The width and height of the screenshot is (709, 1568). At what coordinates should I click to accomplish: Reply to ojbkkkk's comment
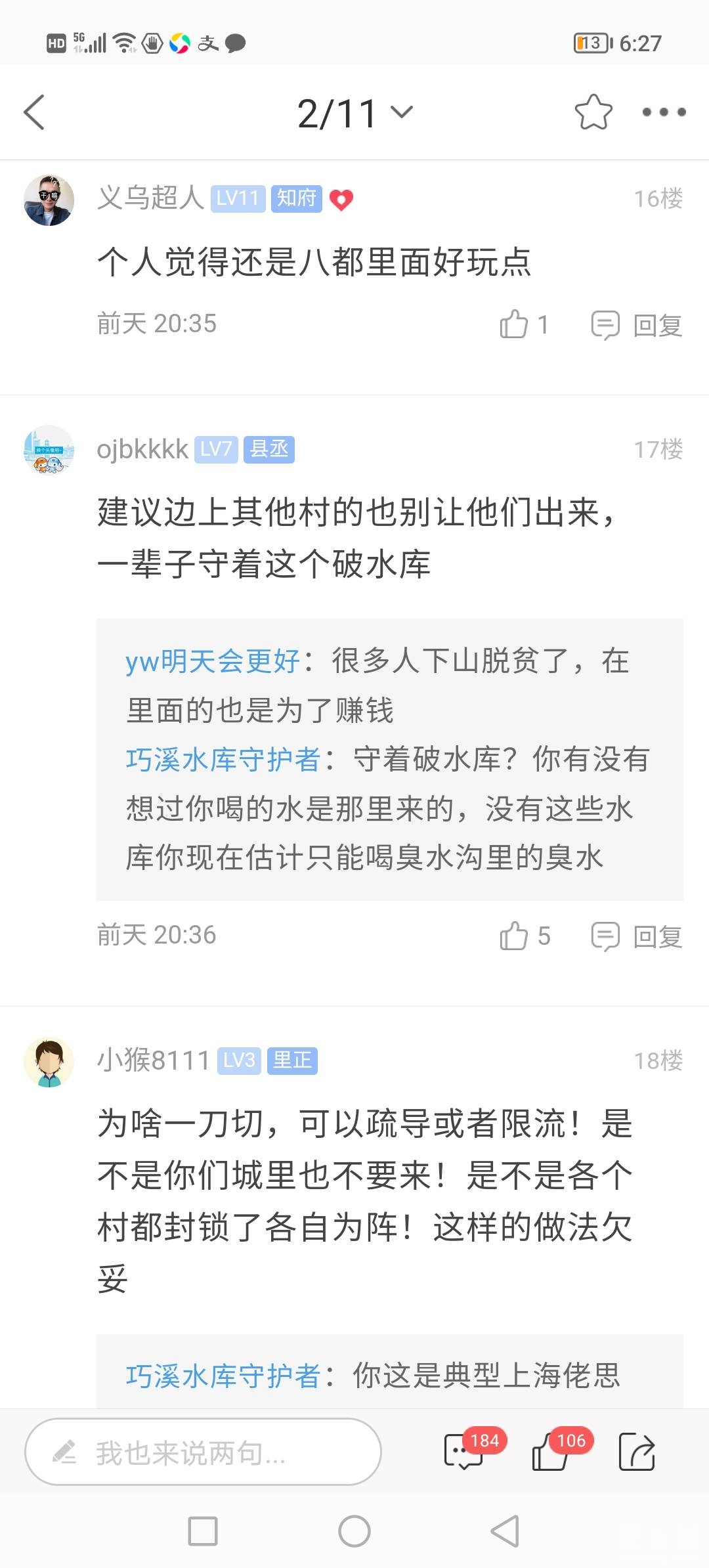(637, 936)
